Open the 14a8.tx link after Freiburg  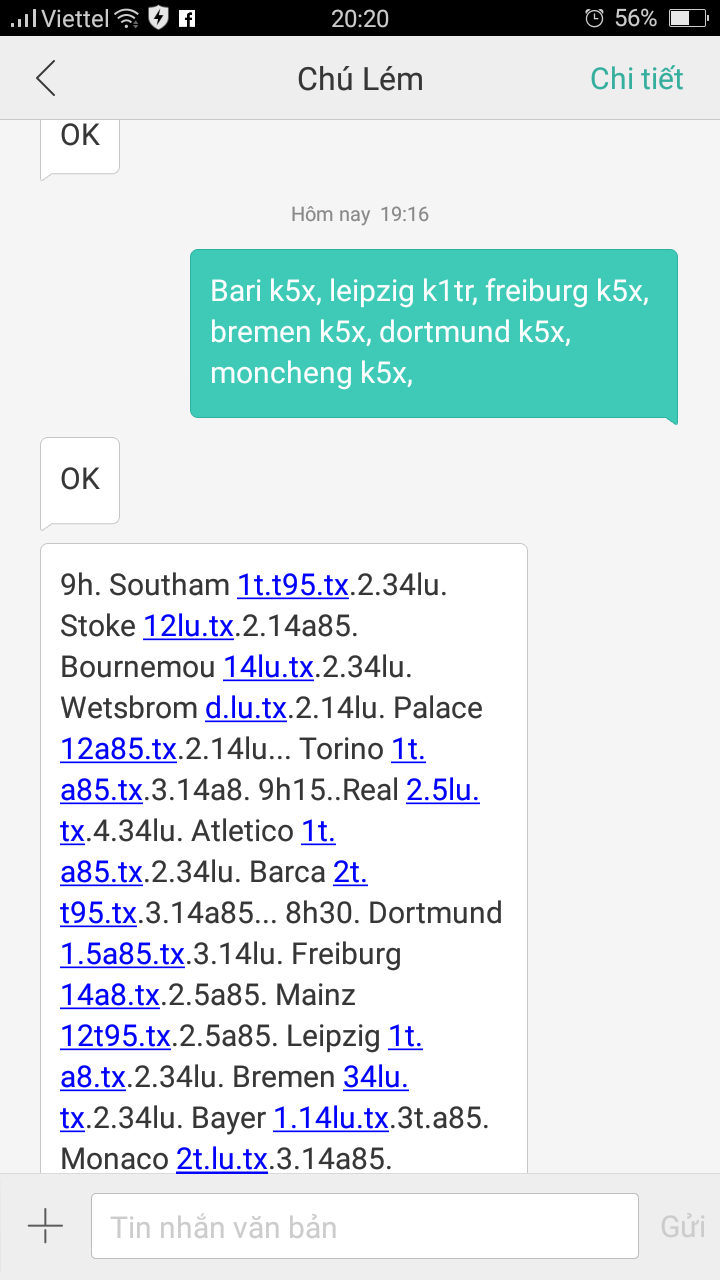110,995
